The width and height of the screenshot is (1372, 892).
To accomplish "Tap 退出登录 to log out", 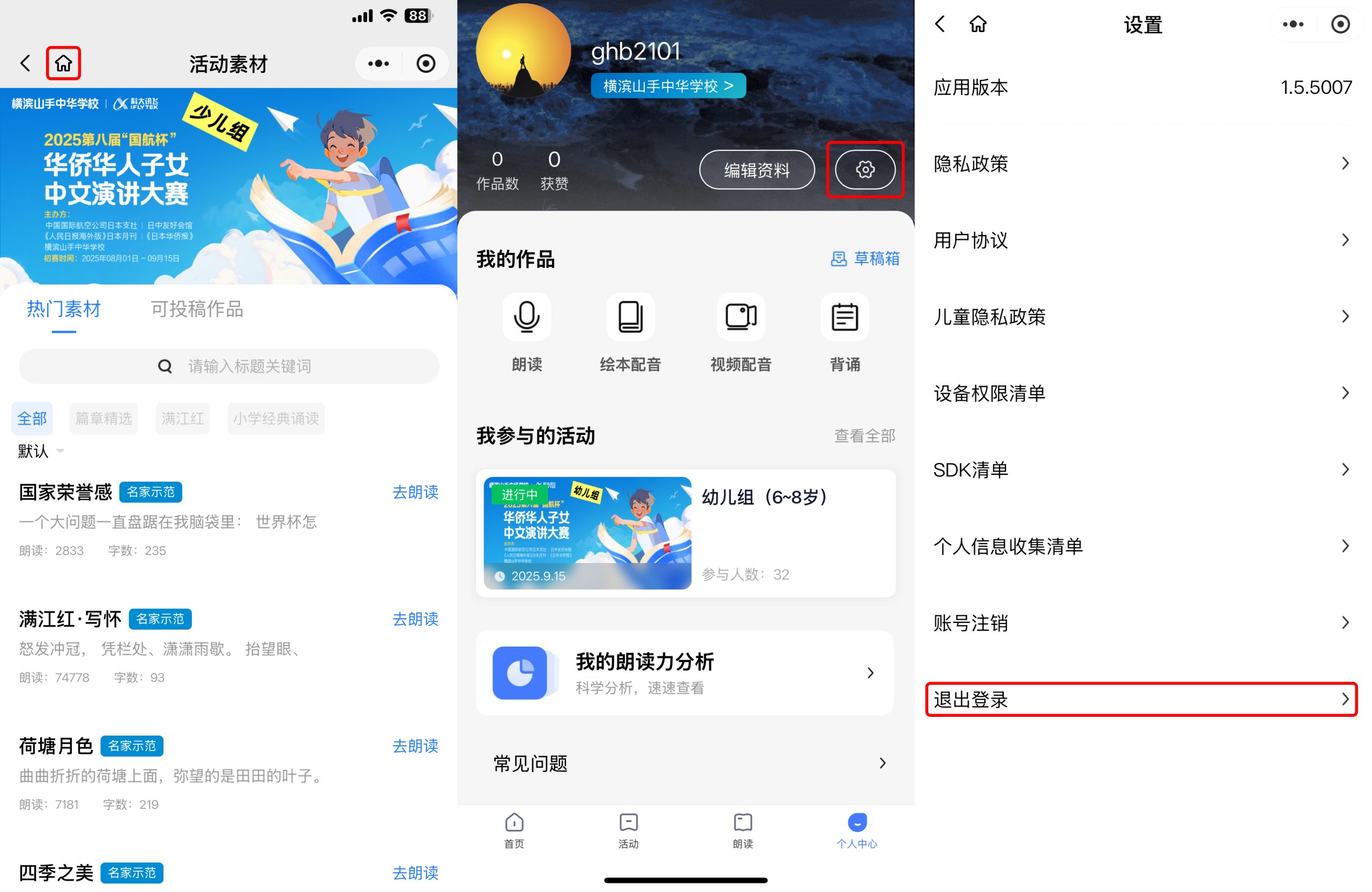I will coord(1140,699).
